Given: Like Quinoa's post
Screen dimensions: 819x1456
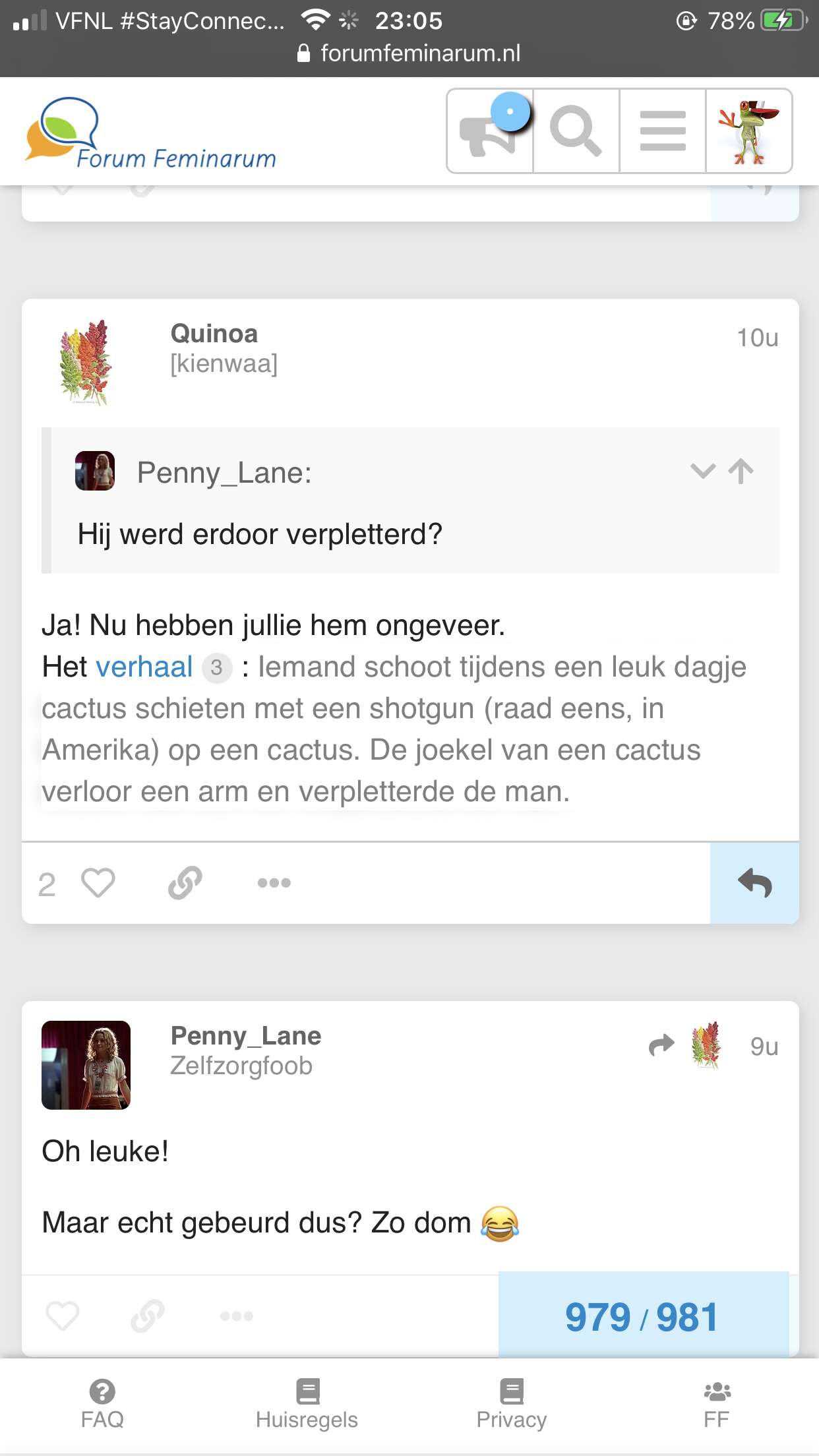Looking at the screenshot, I should 98,883.
